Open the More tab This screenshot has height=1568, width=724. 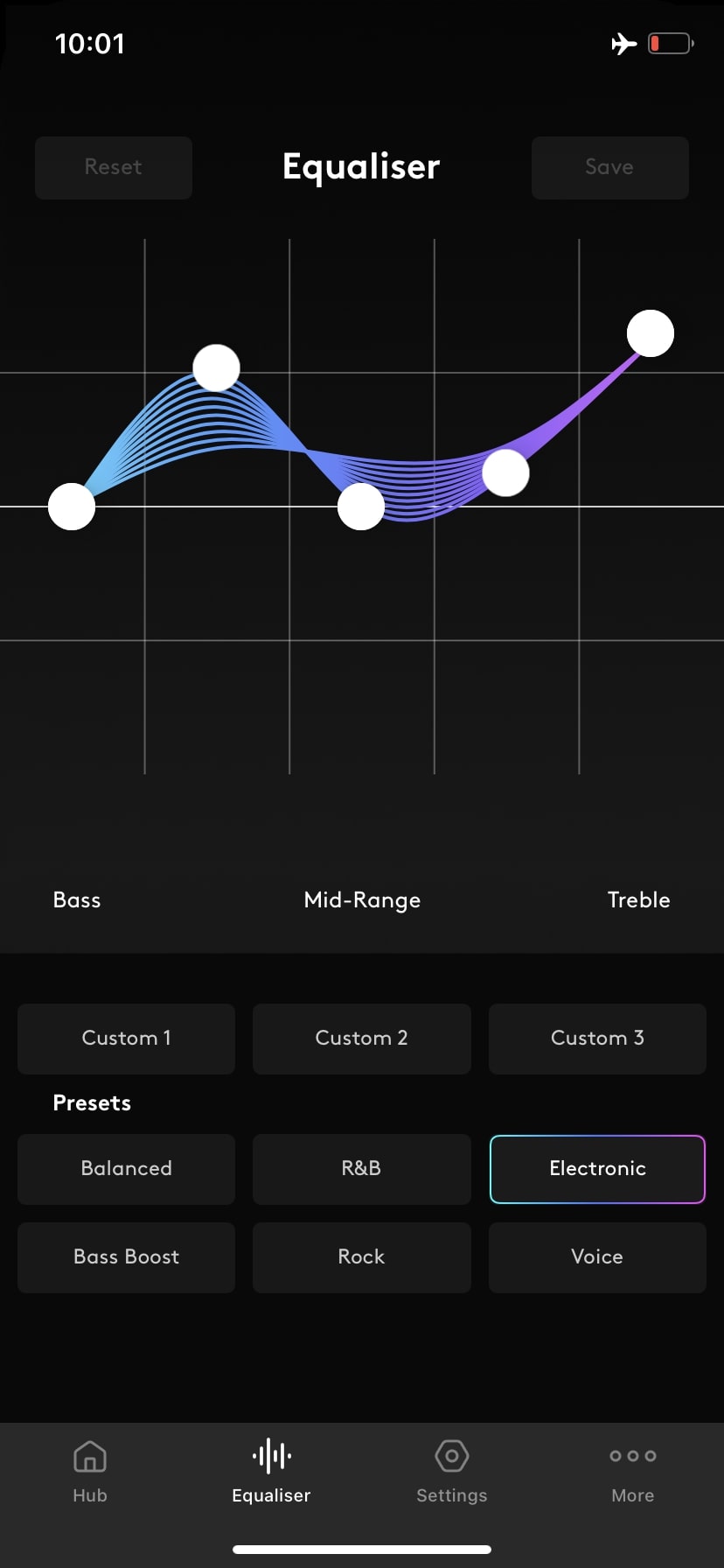(633, 1472)
